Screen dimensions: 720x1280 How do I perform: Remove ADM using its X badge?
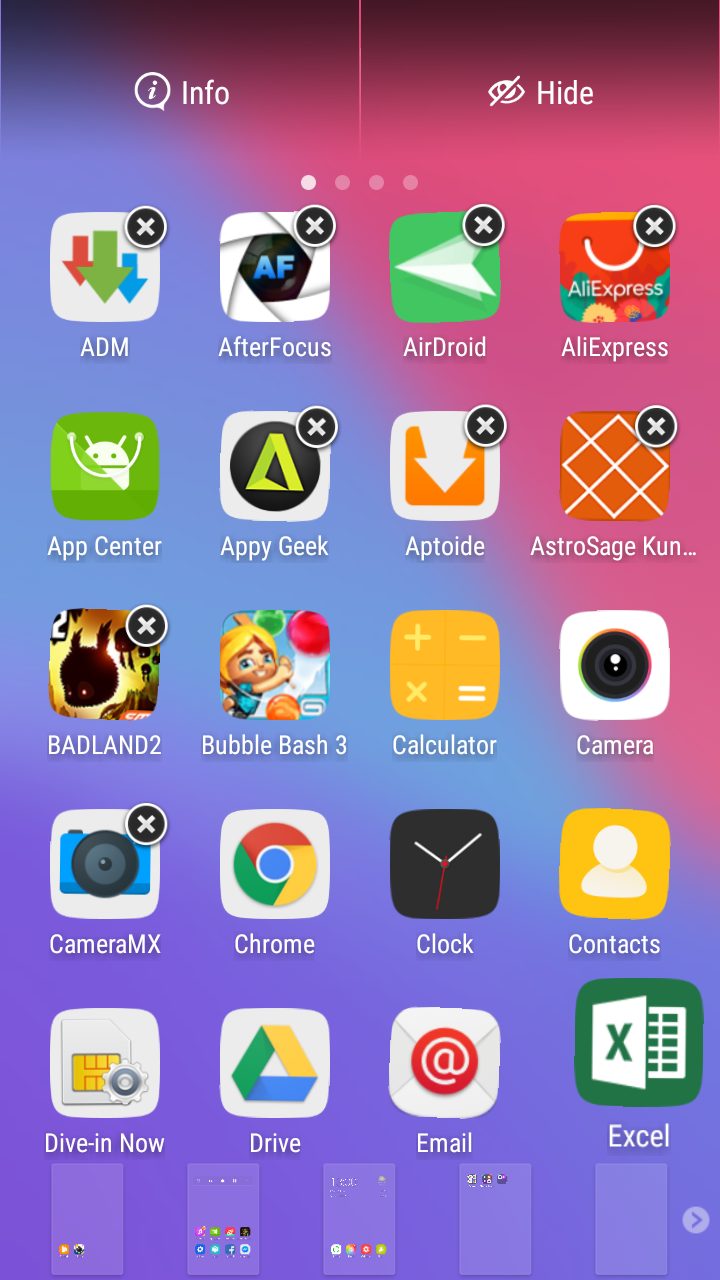point(145,227)
